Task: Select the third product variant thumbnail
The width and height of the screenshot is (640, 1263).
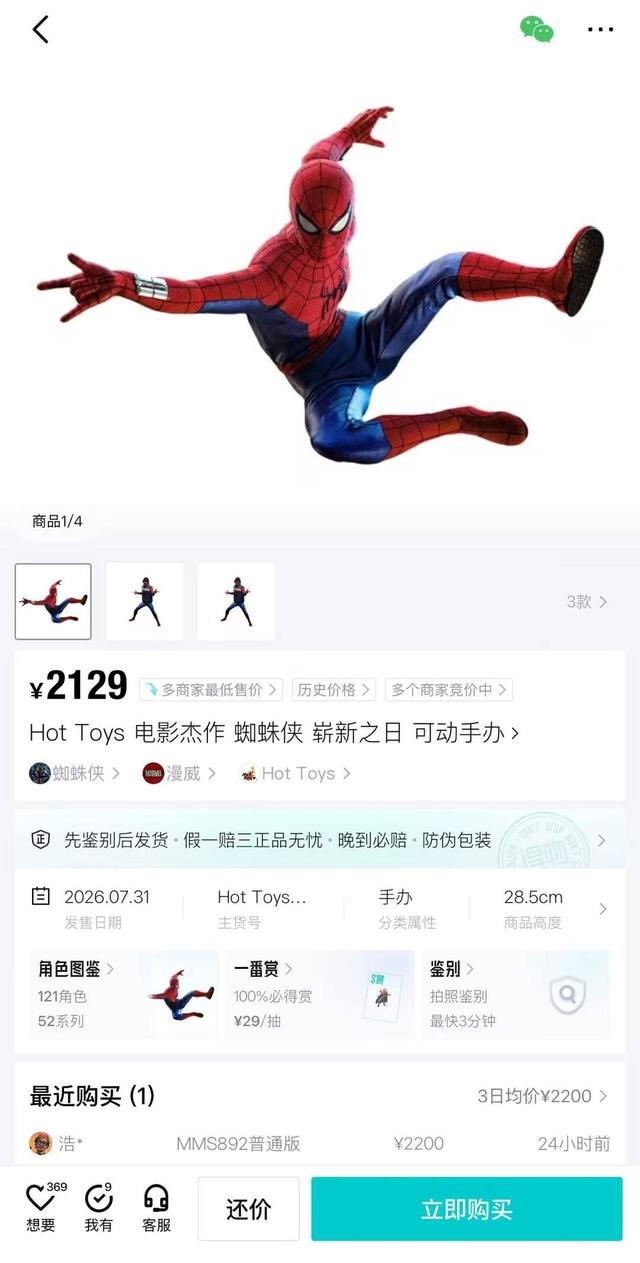Action: 236,601
